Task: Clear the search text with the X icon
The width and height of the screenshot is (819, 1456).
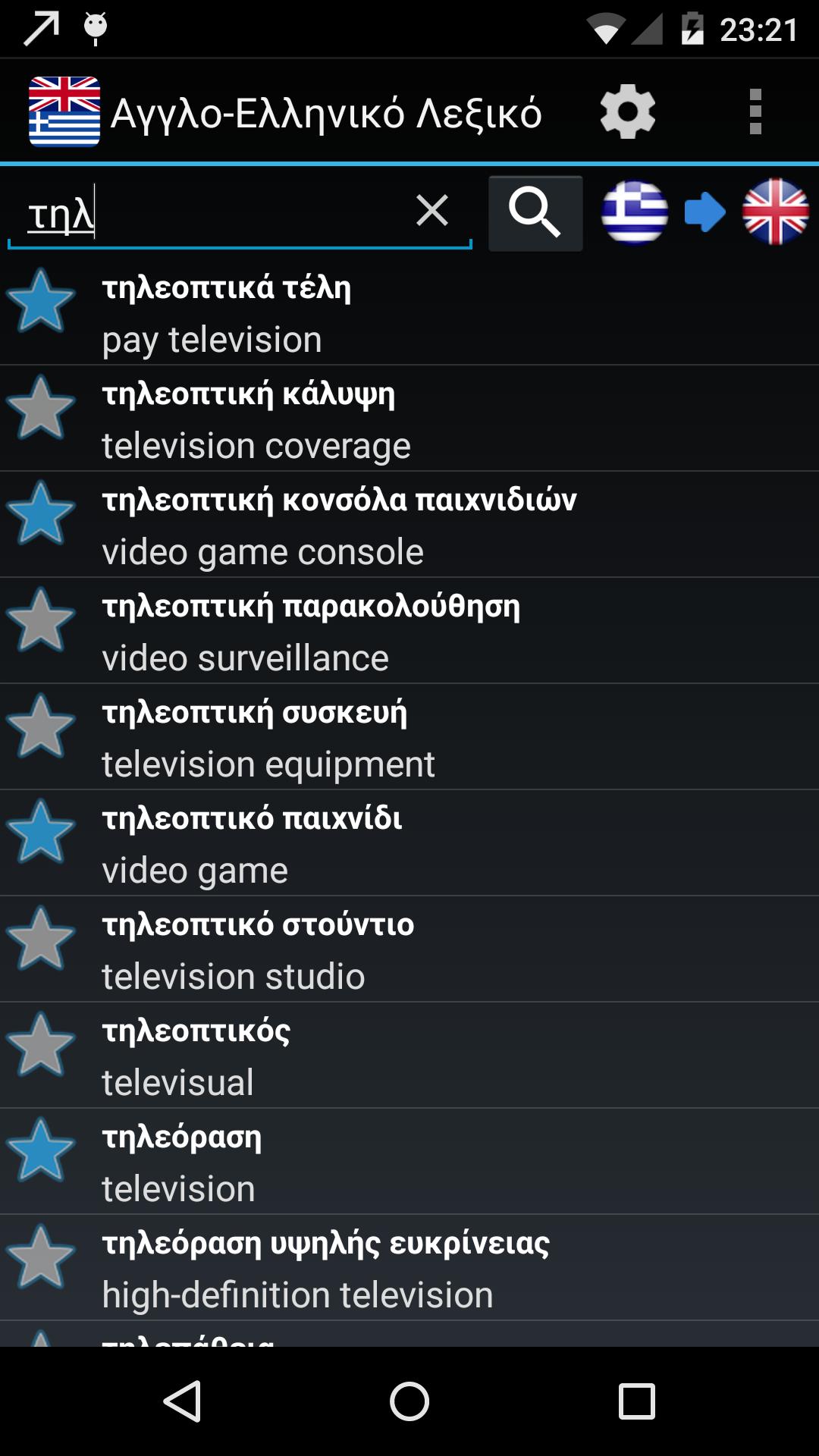Action: coord(429,212)
